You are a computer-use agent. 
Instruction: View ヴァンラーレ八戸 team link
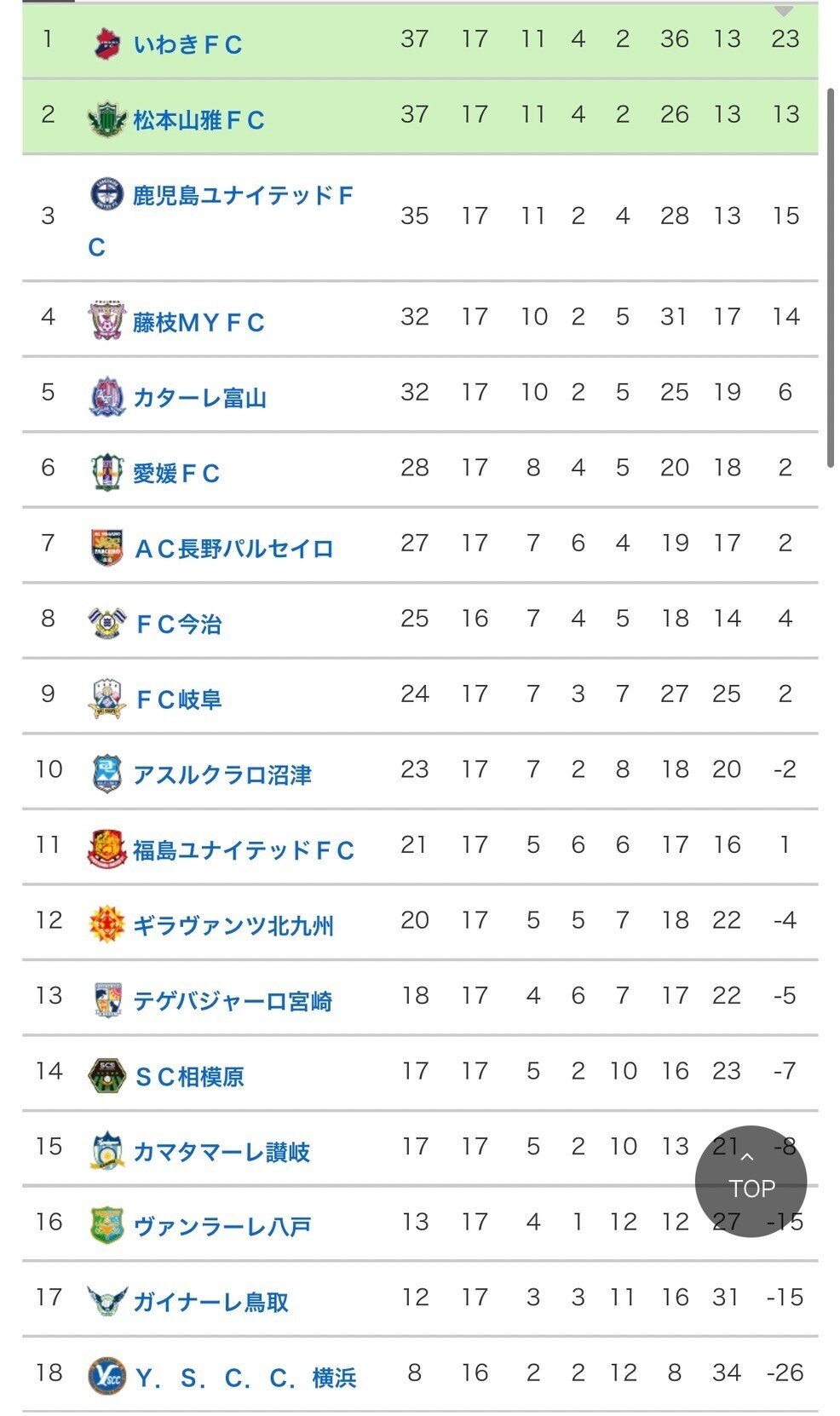pos(222,1228)
